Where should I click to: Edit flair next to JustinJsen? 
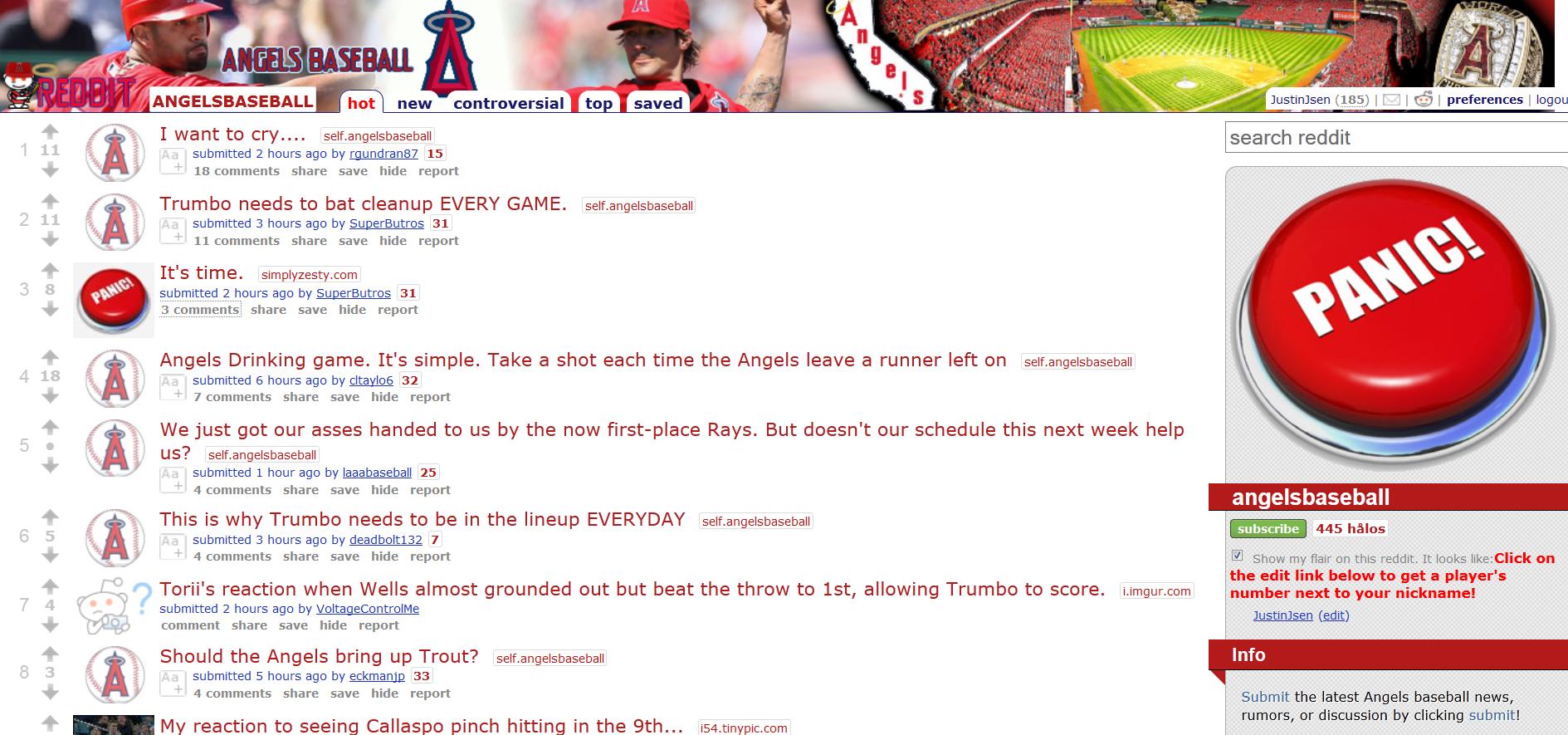point(1333,615)
